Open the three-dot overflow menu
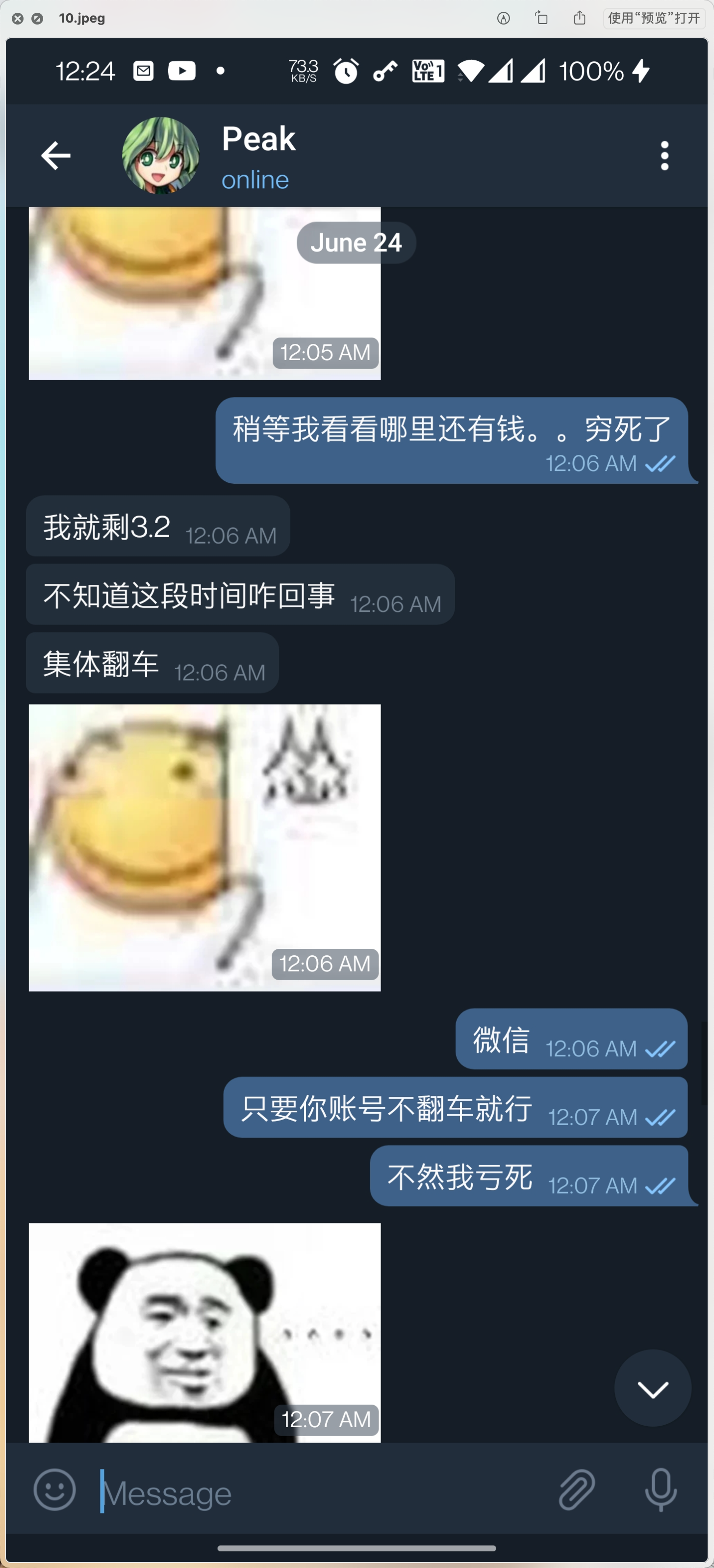 [664, 156]
